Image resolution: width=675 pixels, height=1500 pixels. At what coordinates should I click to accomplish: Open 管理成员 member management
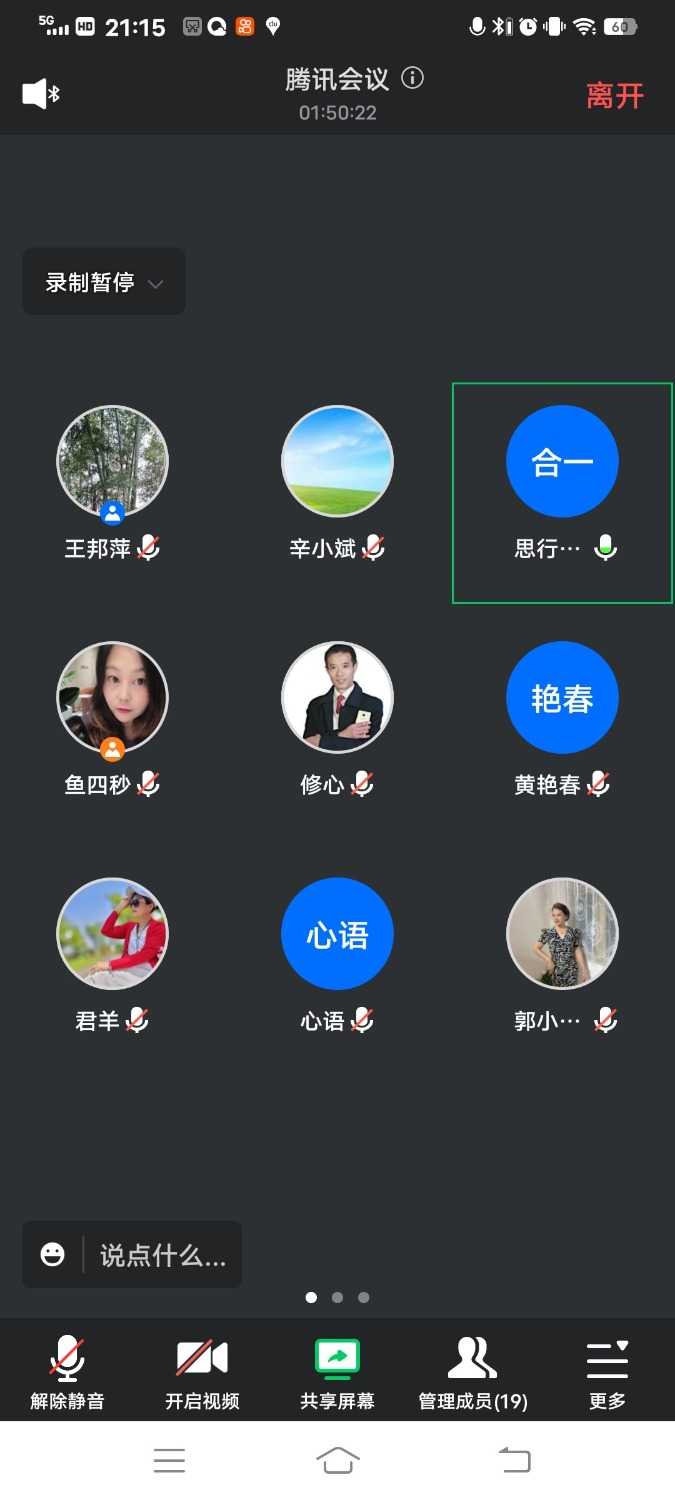pos(472,1373)
